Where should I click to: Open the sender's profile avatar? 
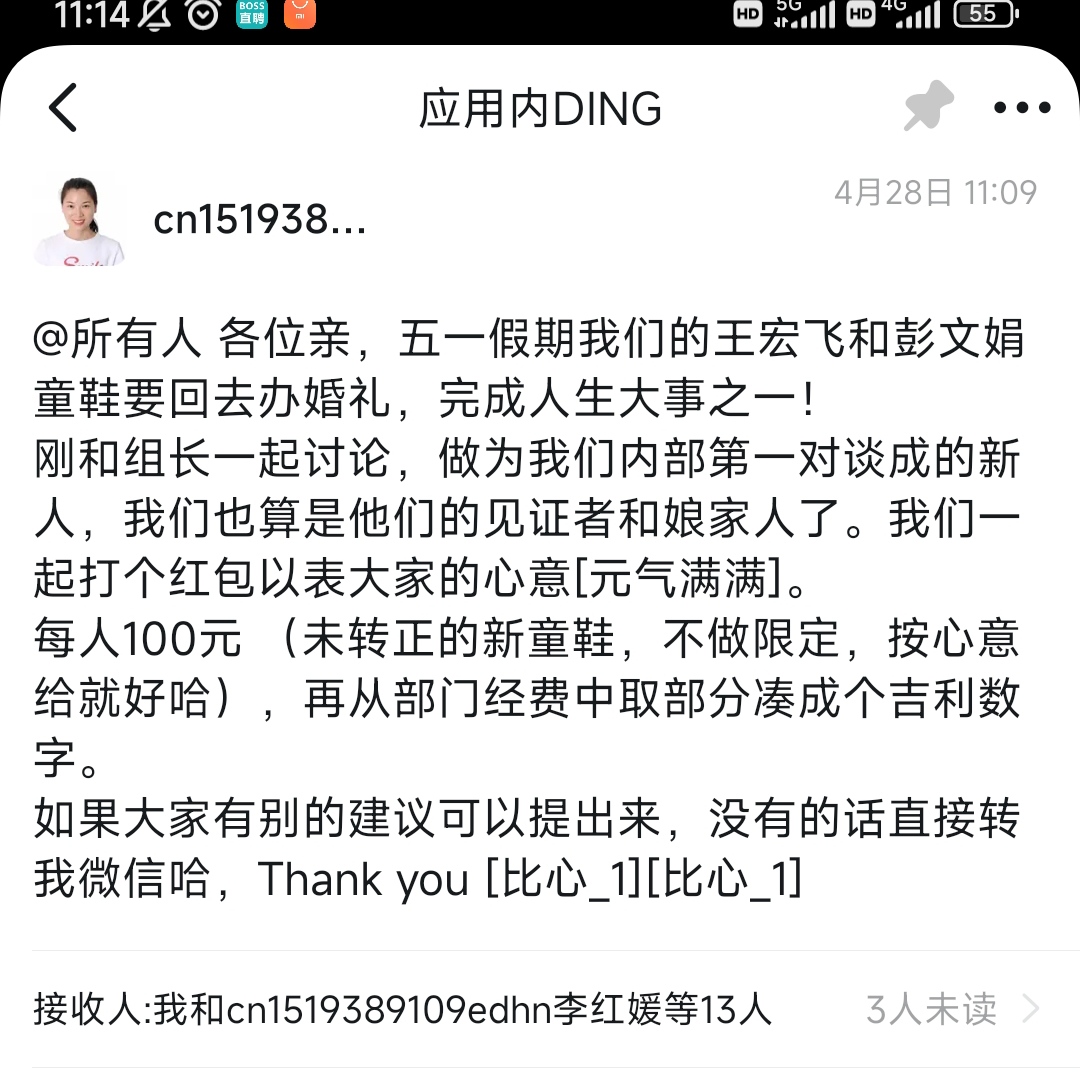tap(80, 221)
